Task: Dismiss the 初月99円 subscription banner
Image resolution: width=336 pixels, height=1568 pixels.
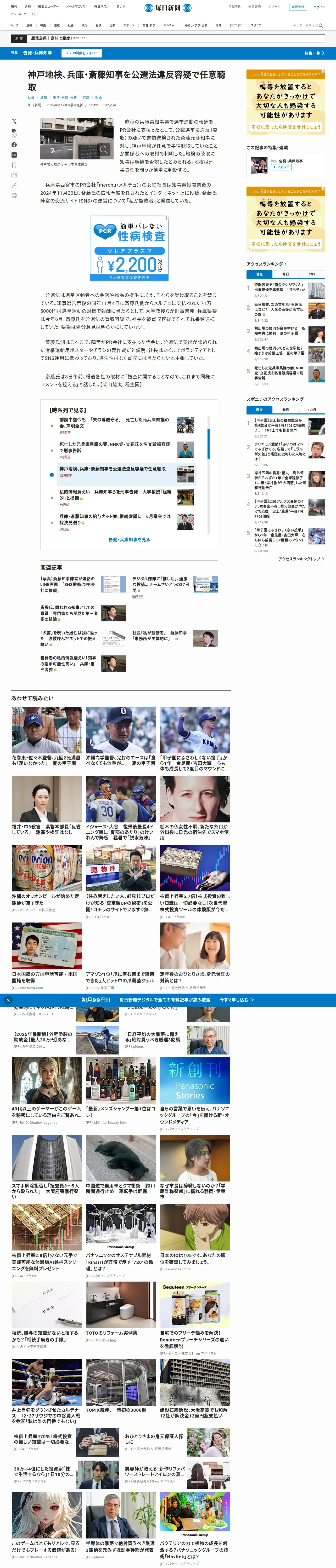Action: (x=8, y=1000)
